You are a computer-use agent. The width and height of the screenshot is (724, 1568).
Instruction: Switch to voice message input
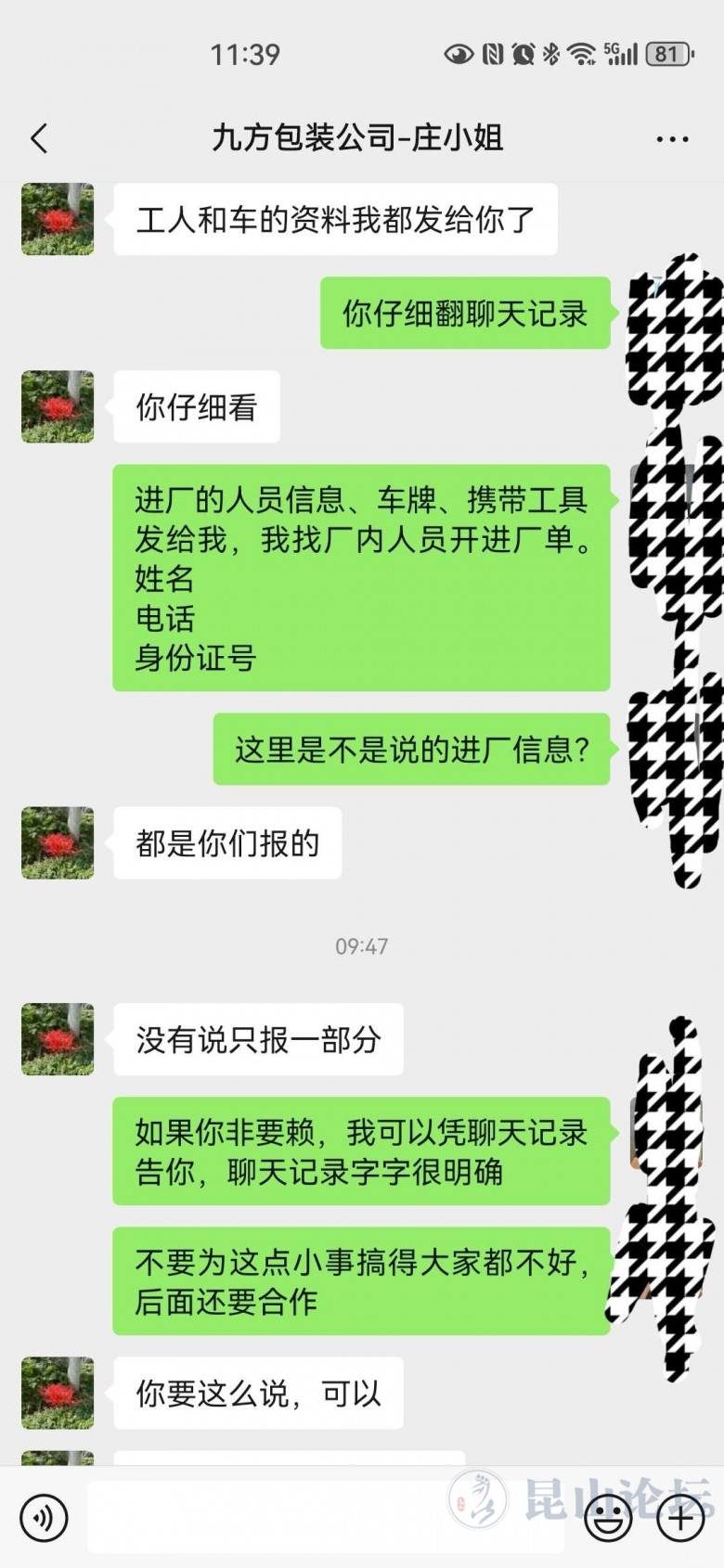44,1519
